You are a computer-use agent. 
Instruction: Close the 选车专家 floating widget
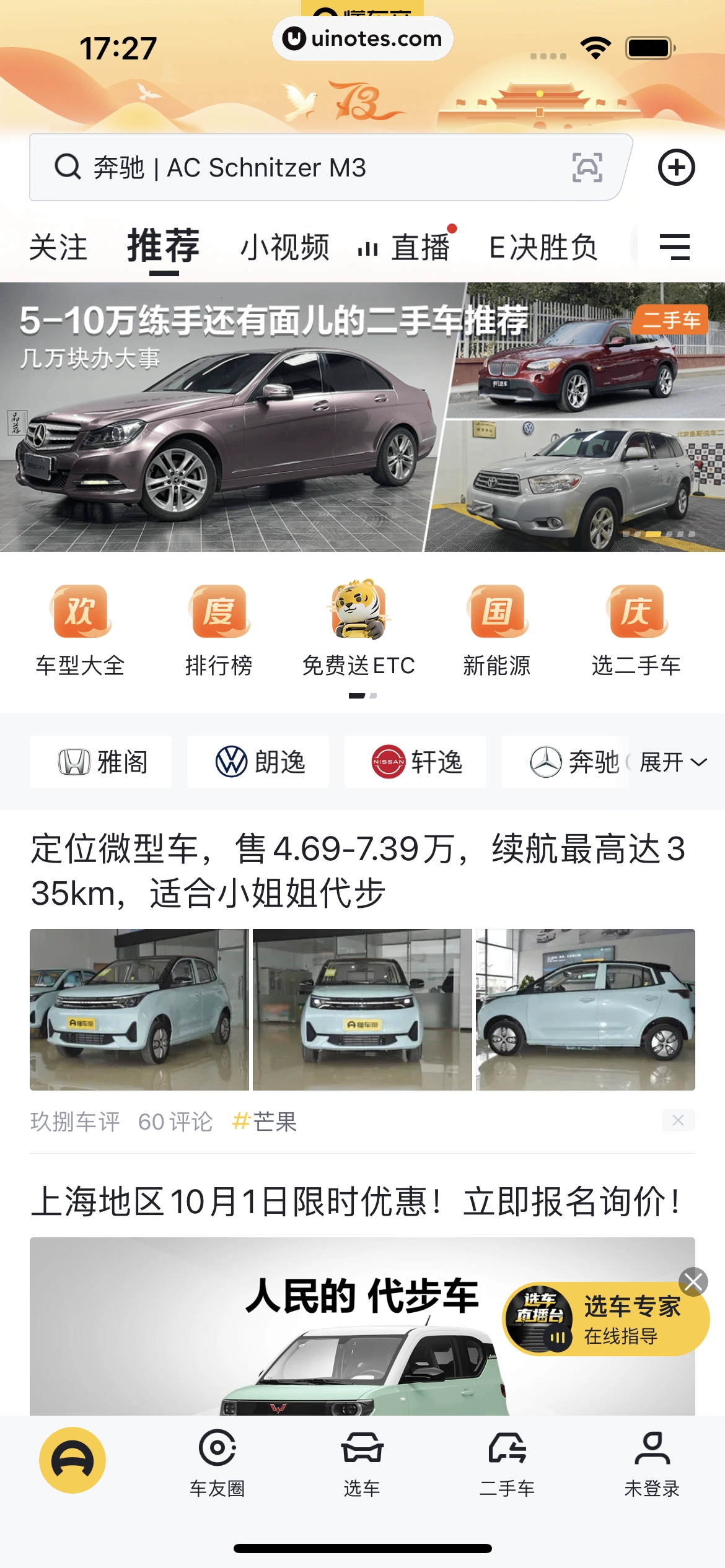693,1282
